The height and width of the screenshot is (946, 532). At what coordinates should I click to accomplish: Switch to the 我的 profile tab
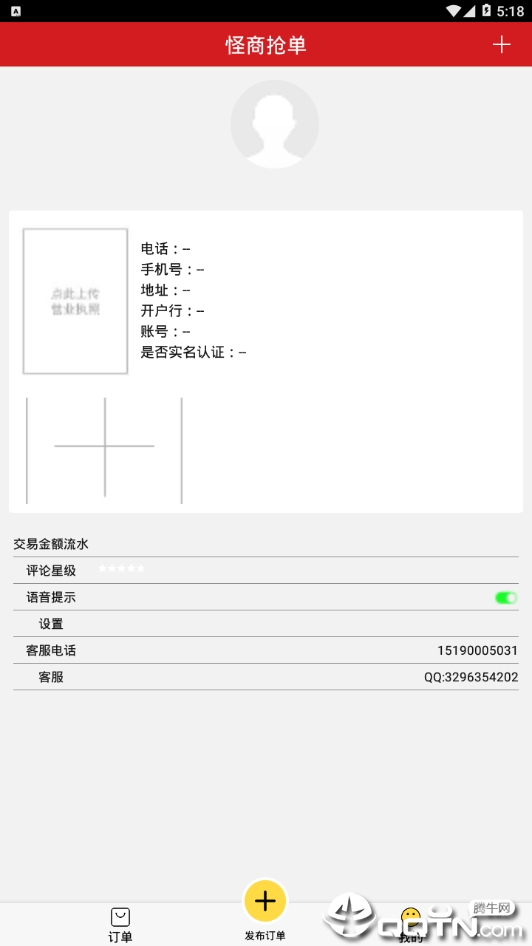coord(411,925)
